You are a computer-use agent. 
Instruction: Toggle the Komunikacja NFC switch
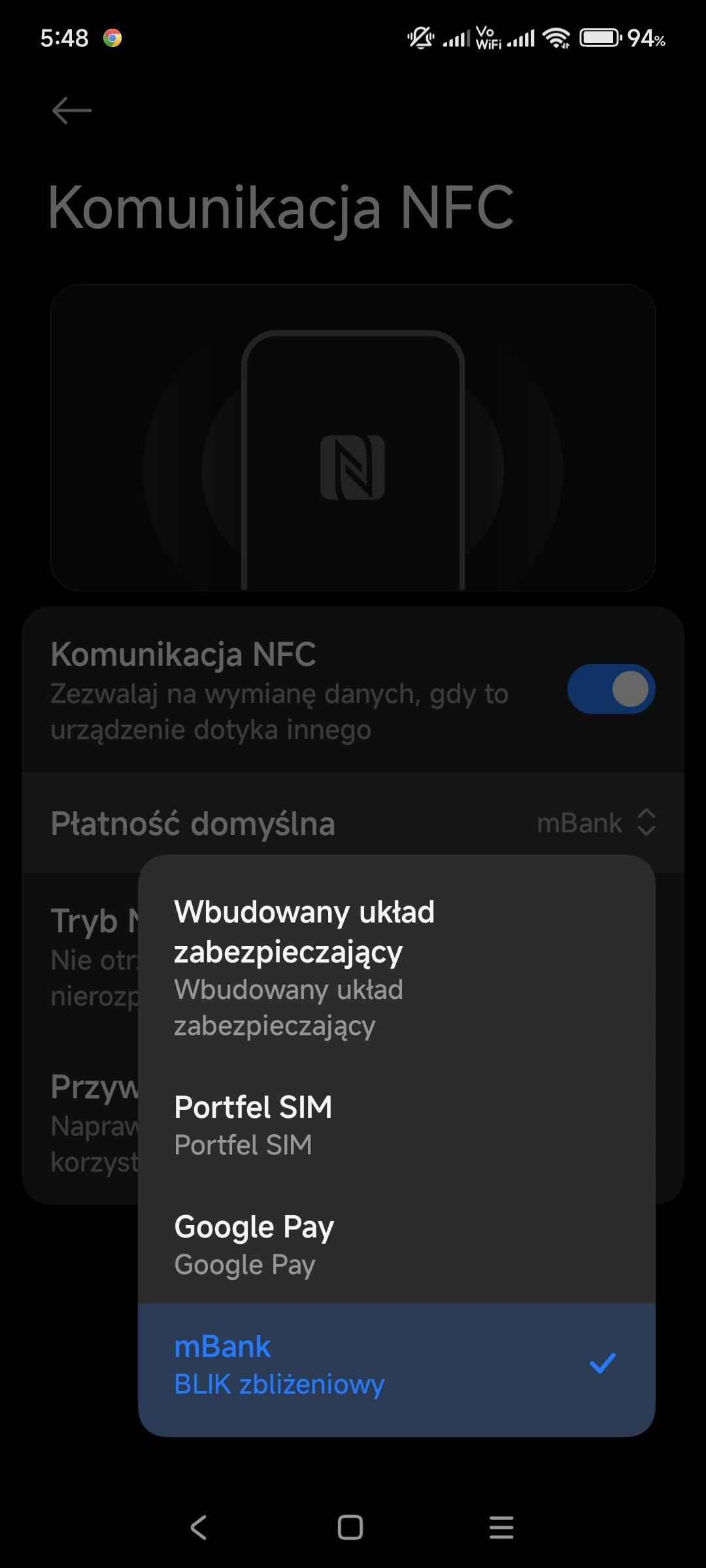pos(611,689)
